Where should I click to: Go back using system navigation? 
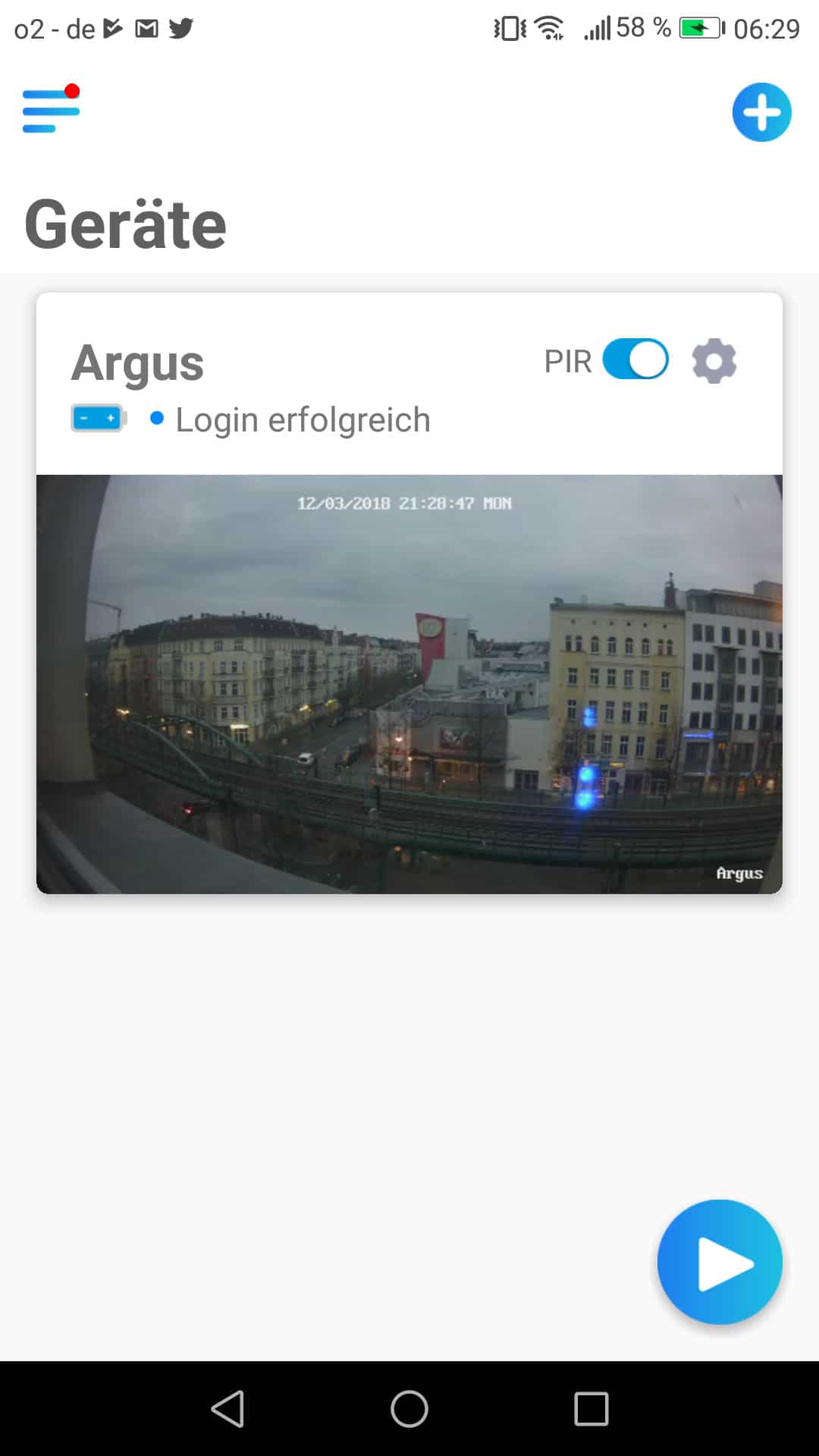click(x=227, y=1409)
